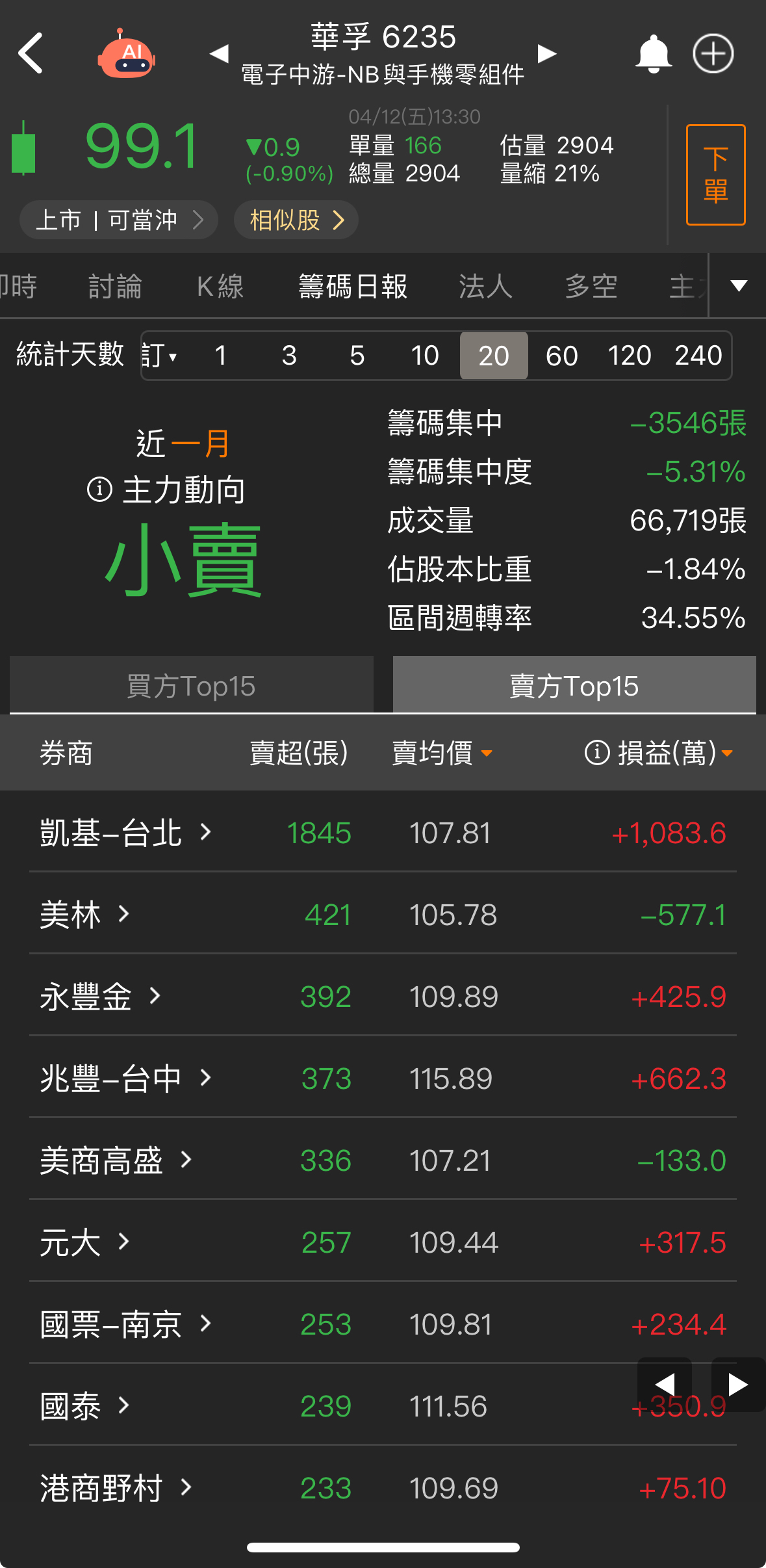Switch to the 法人 tab

click(x=485, y=287)
